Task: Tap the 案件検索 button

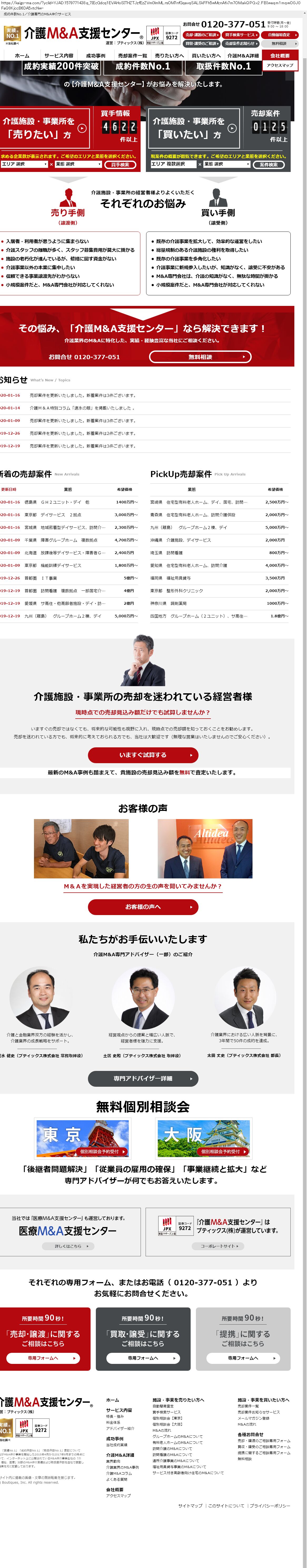Action: click(x=269, y=164)
